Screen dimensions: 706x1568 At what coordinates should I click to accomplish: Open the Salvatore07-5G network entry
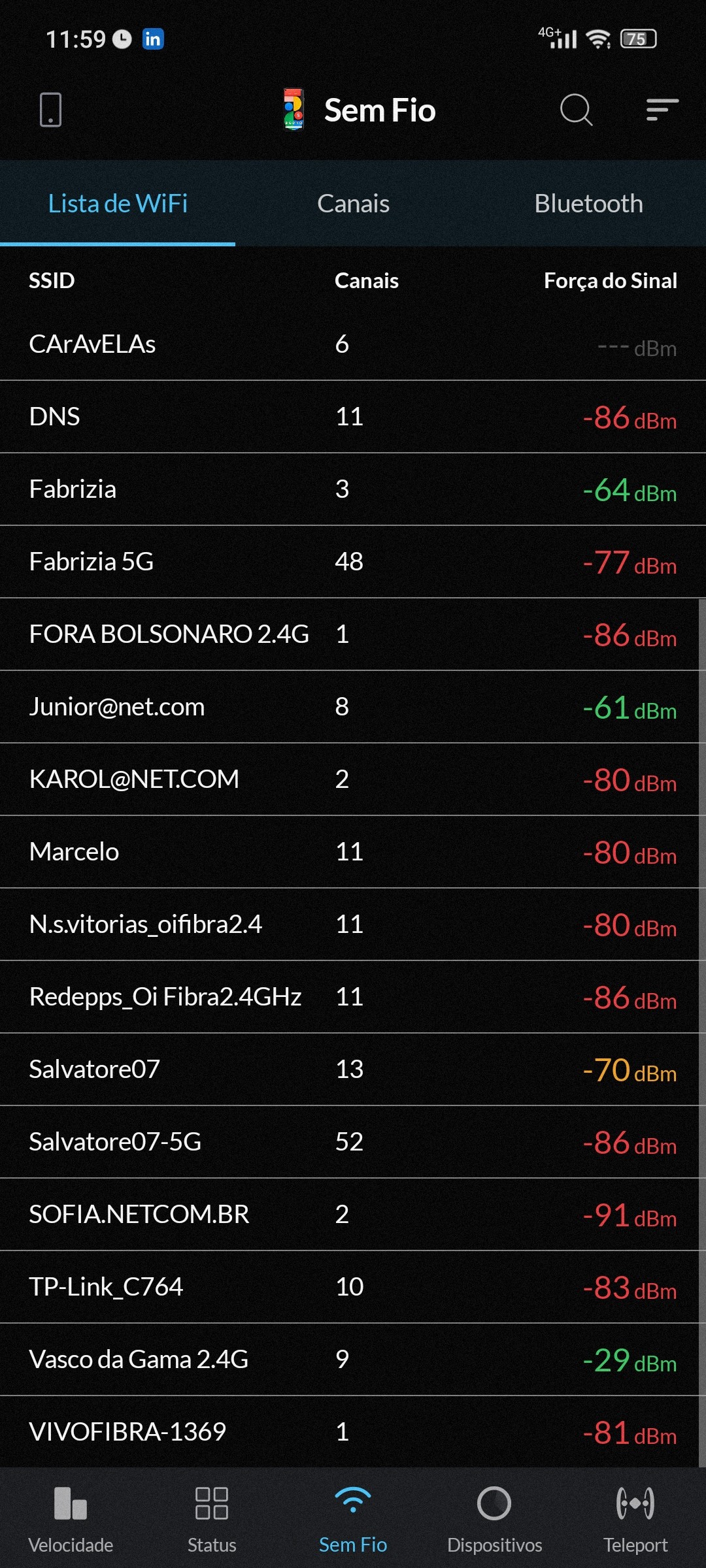353,1142
